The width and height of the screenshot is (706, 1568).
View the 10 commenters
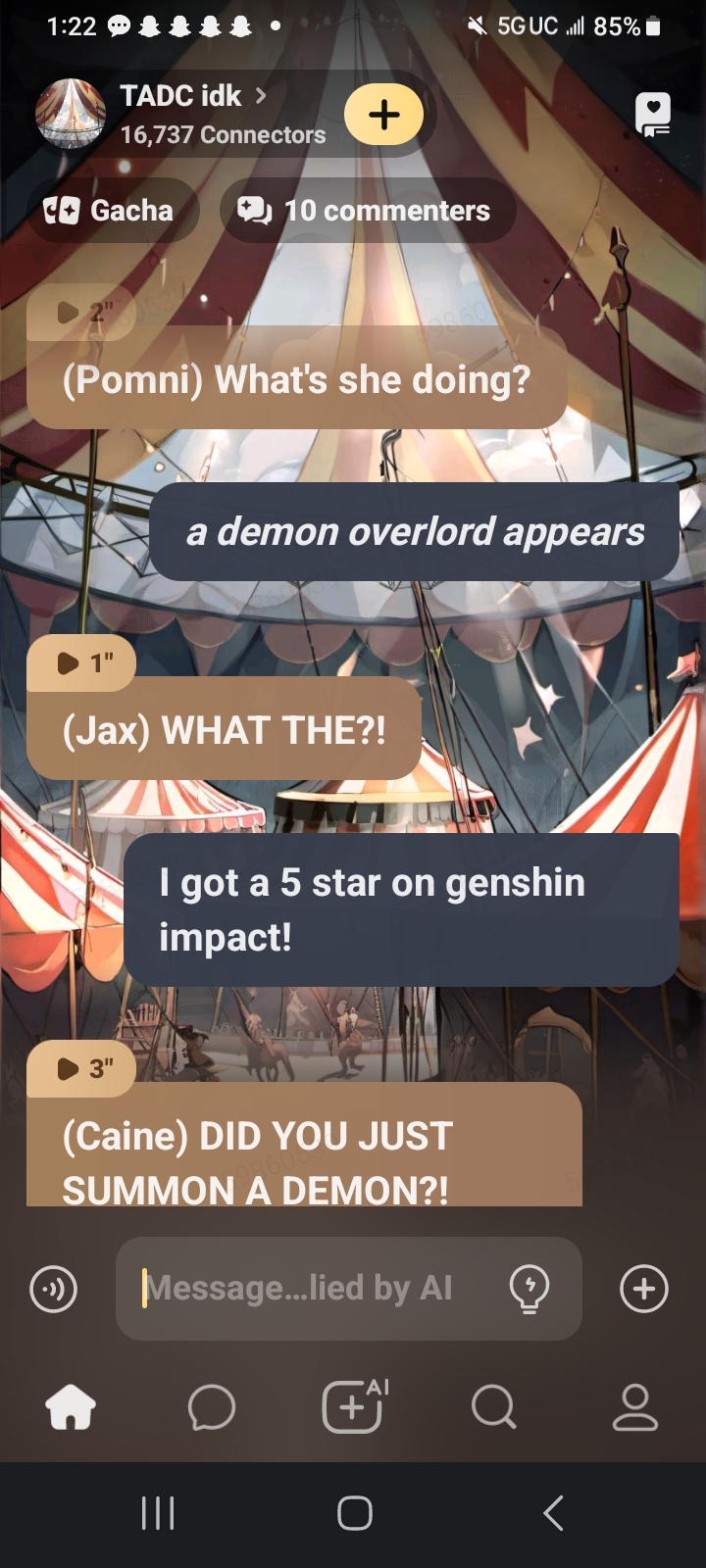pyautogui.click(x=366, y=211)
